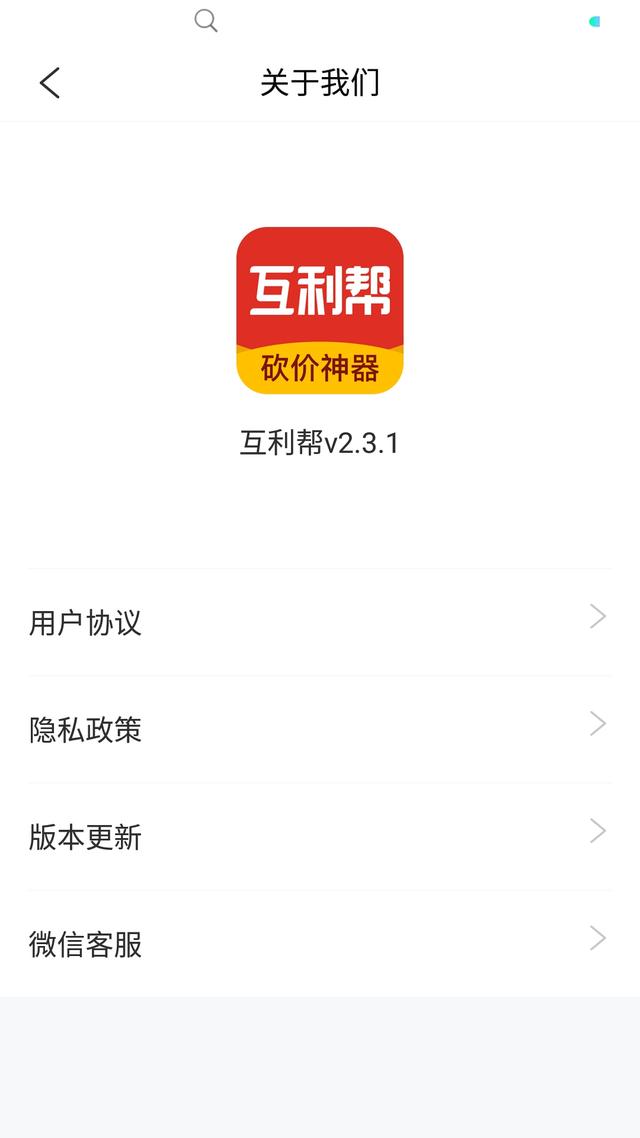The height and width of the screenshot is (1138, 640).
Task: Open the 用户协议 row
Action: (x=320, y=622)
